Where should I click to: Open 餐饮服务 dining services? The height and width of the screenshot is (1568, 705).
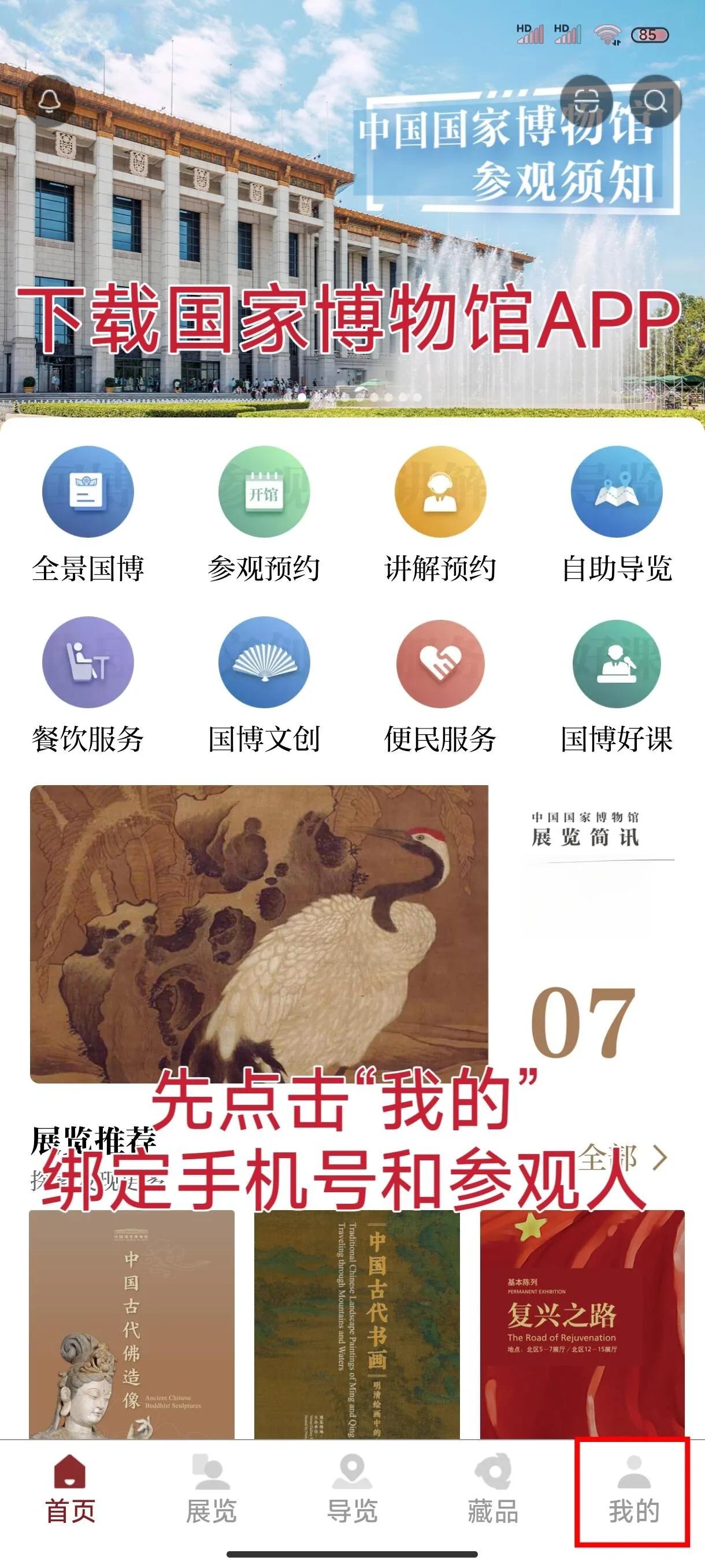[88, 685]
